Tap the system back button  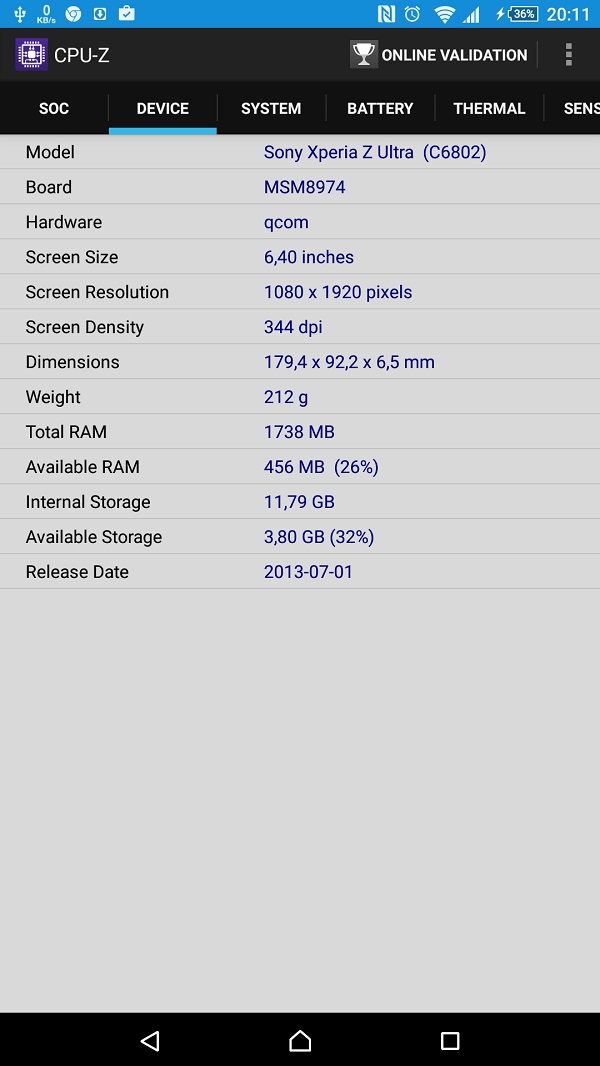tap(150, 1041)
